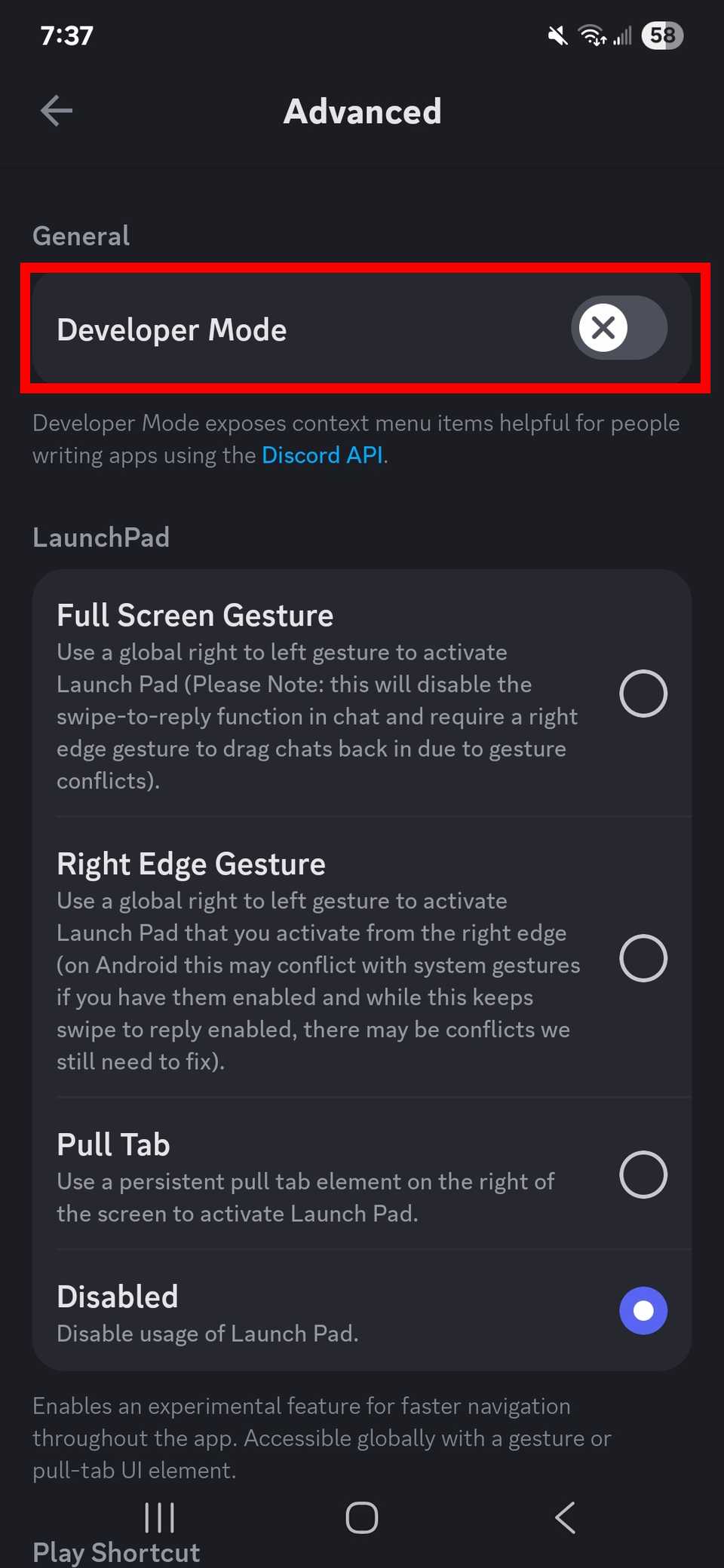Enable the Developer Mode switch

tap(618, 328)
